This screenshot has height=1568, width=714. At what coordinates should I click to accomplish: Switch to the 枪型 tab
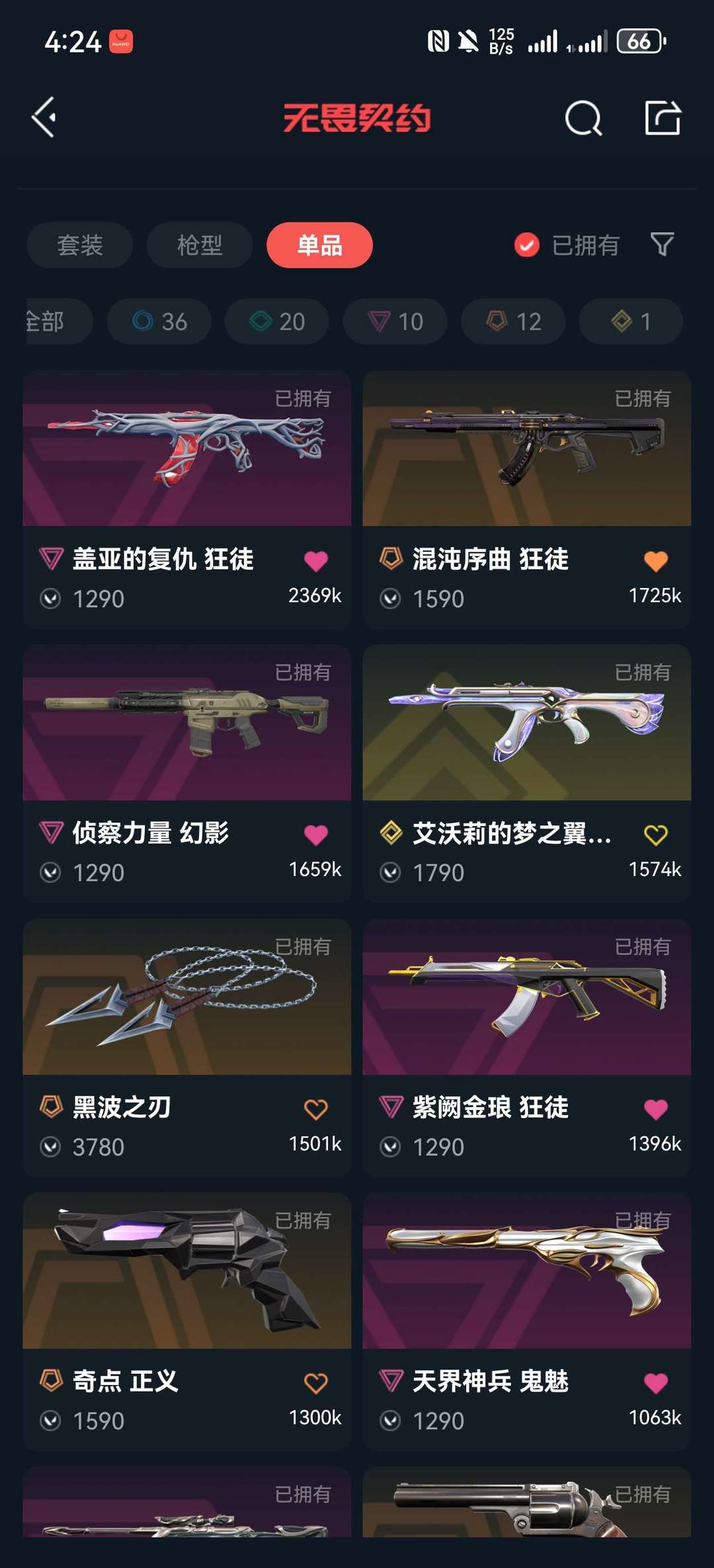pos(200,245)
